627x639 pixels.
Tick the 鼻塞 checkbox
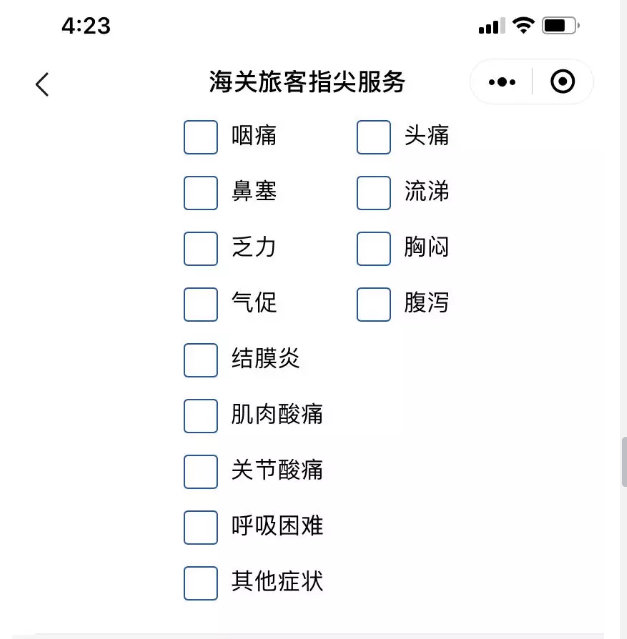(x=201, y=193)
